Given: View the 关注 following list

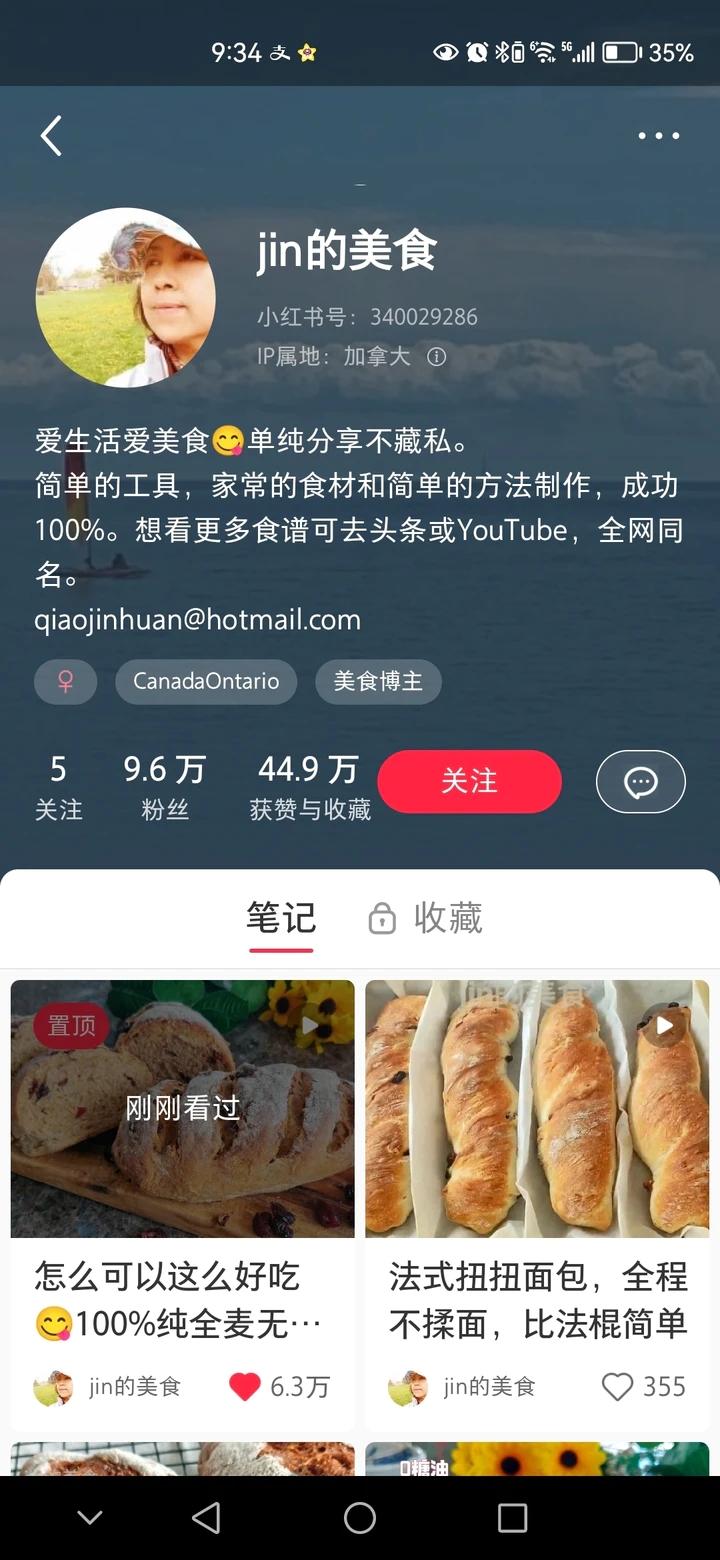Looking at the screenshot, I should pyautogui.click(x=58, y=787).
